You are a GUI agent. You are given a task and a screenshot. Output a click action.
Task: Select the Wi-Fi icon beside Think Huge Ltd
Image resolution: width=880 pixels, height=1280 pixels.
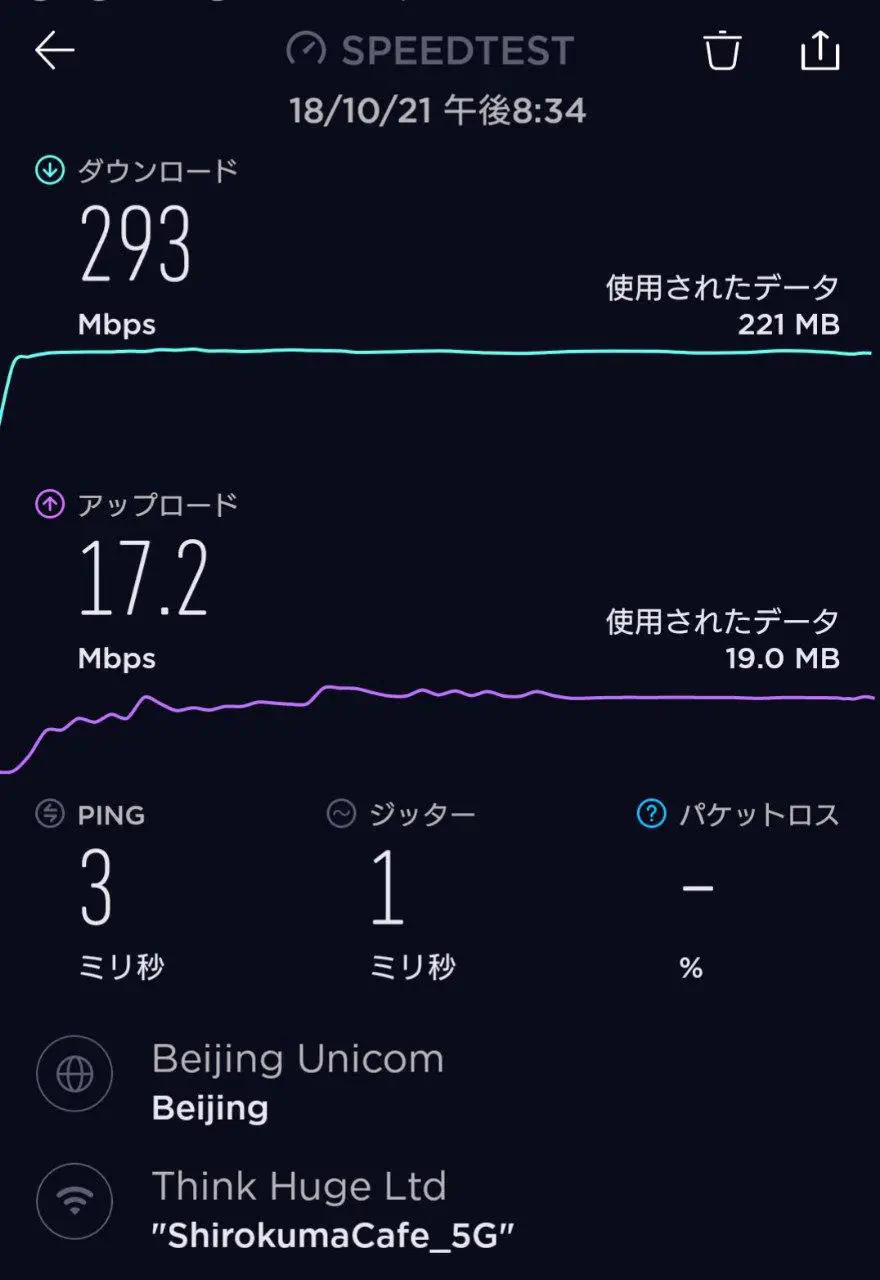(x=73, y=1200)
